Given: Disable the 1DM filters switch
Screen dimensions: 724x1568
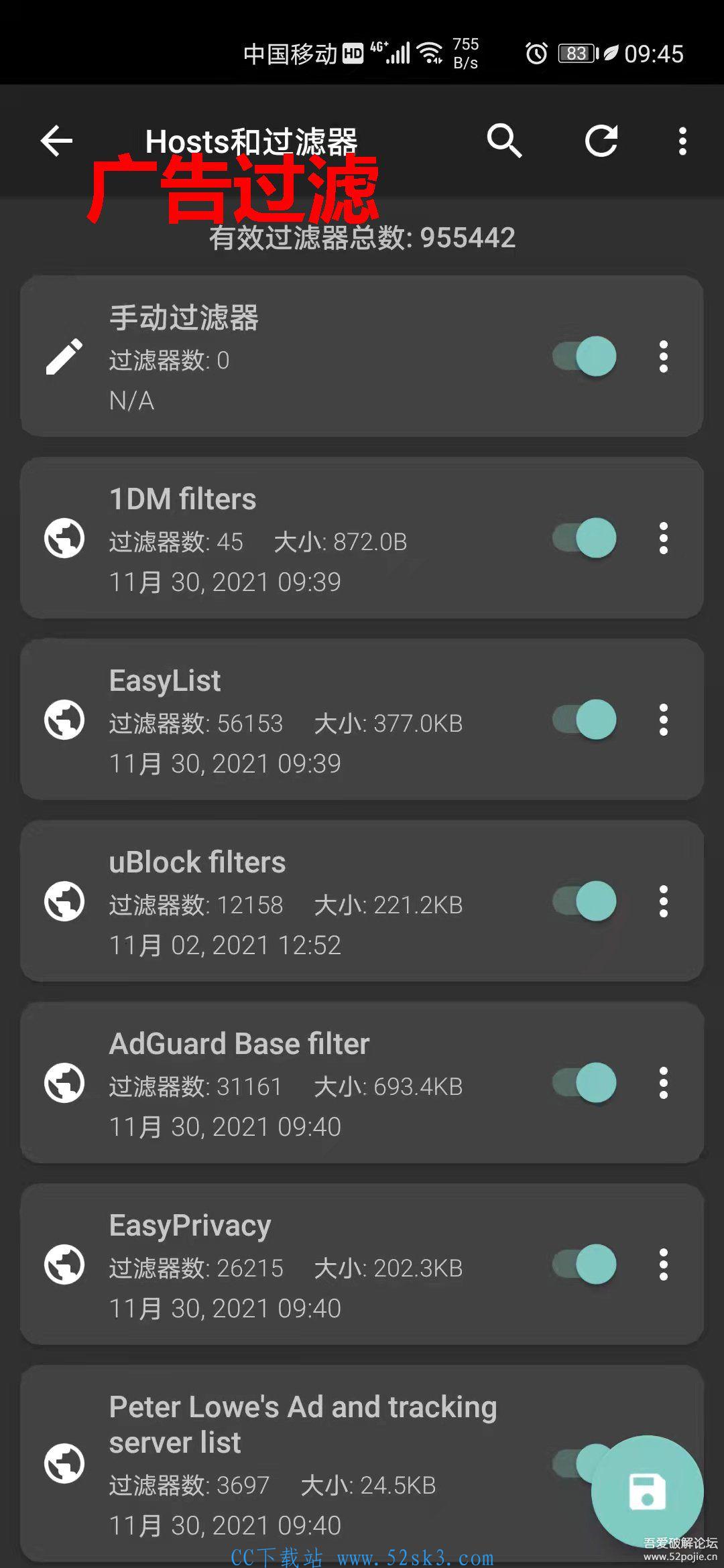Looking at the screenshot, I should click(585, 538).
